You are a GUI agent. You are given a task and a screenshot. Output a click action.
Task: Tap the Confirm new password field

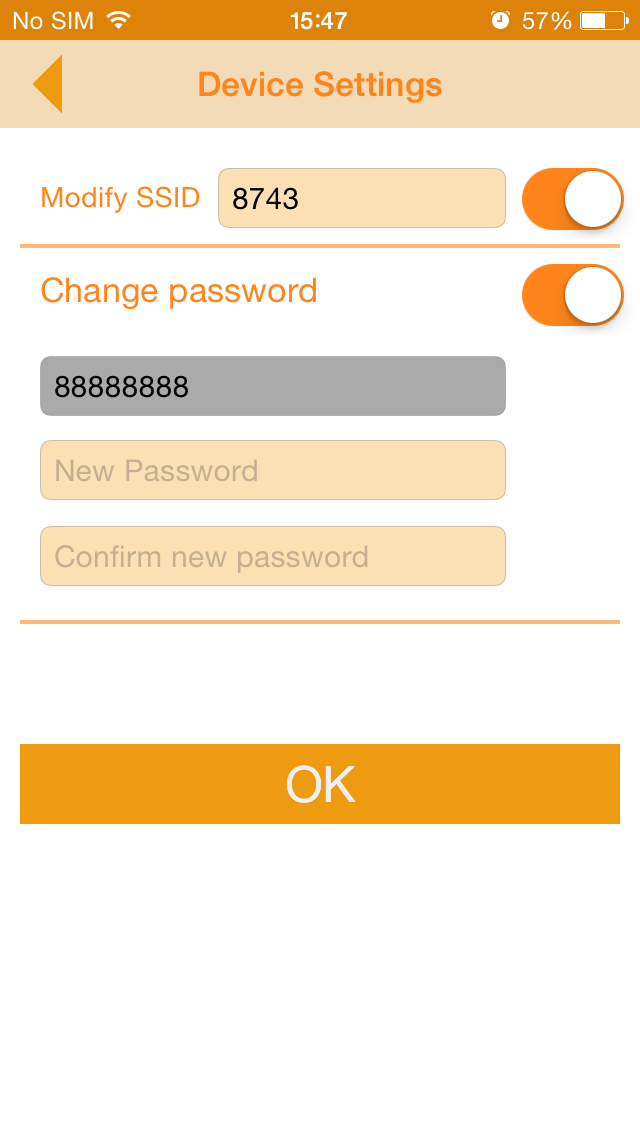pos(273,556)
